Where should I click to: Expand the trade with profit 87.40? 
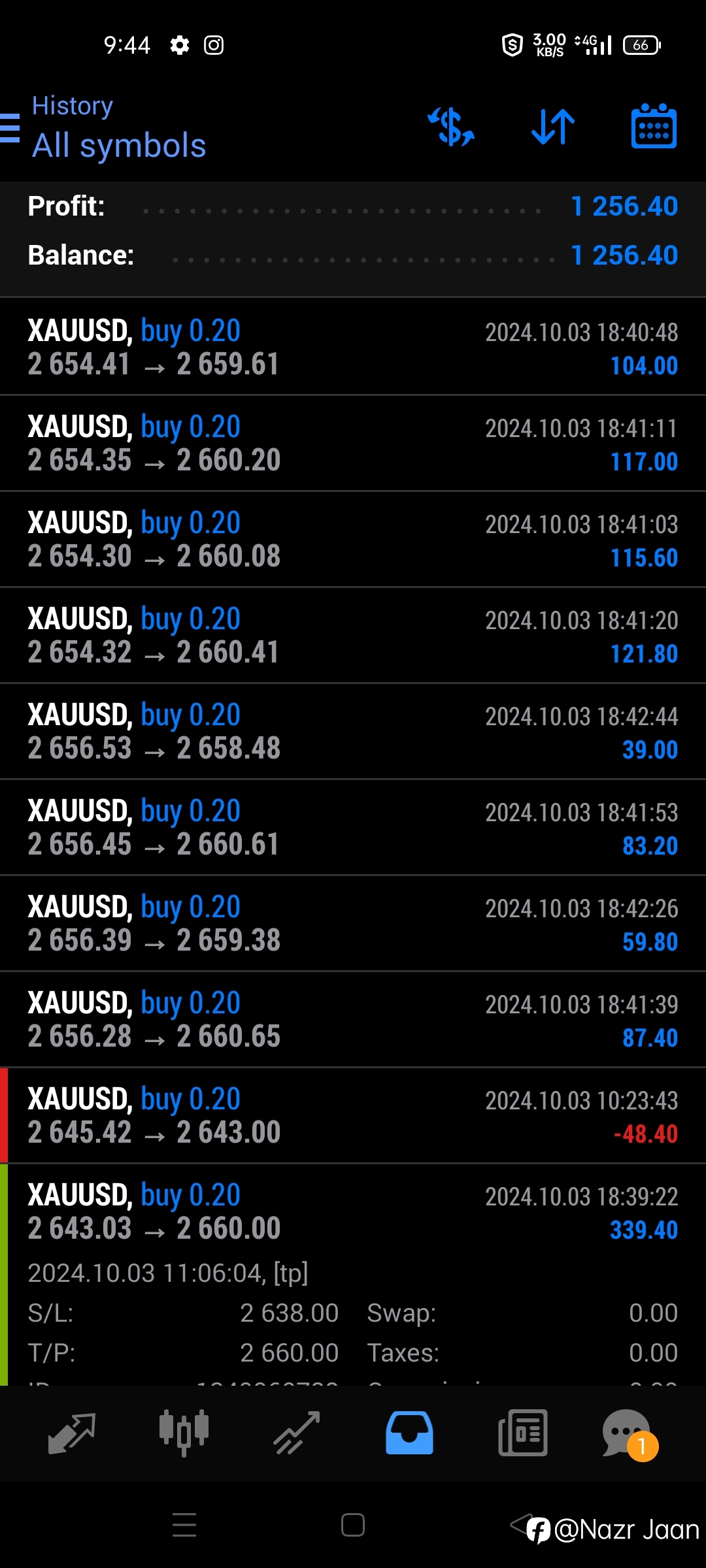(353, 1019)
